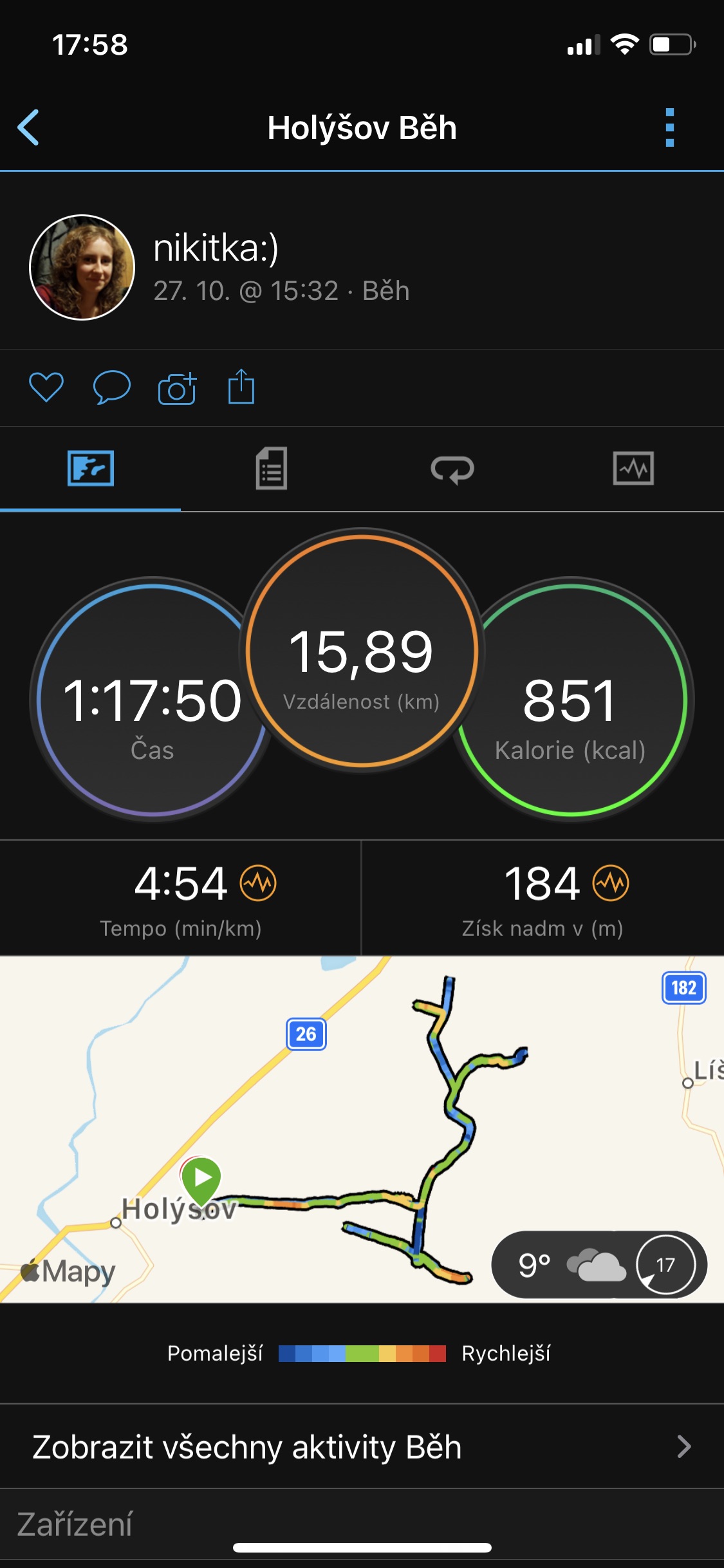The image size is (724, 1568).
Task: Switch to the charts tab
Action: pyautogui.click(x=633, y=469)
